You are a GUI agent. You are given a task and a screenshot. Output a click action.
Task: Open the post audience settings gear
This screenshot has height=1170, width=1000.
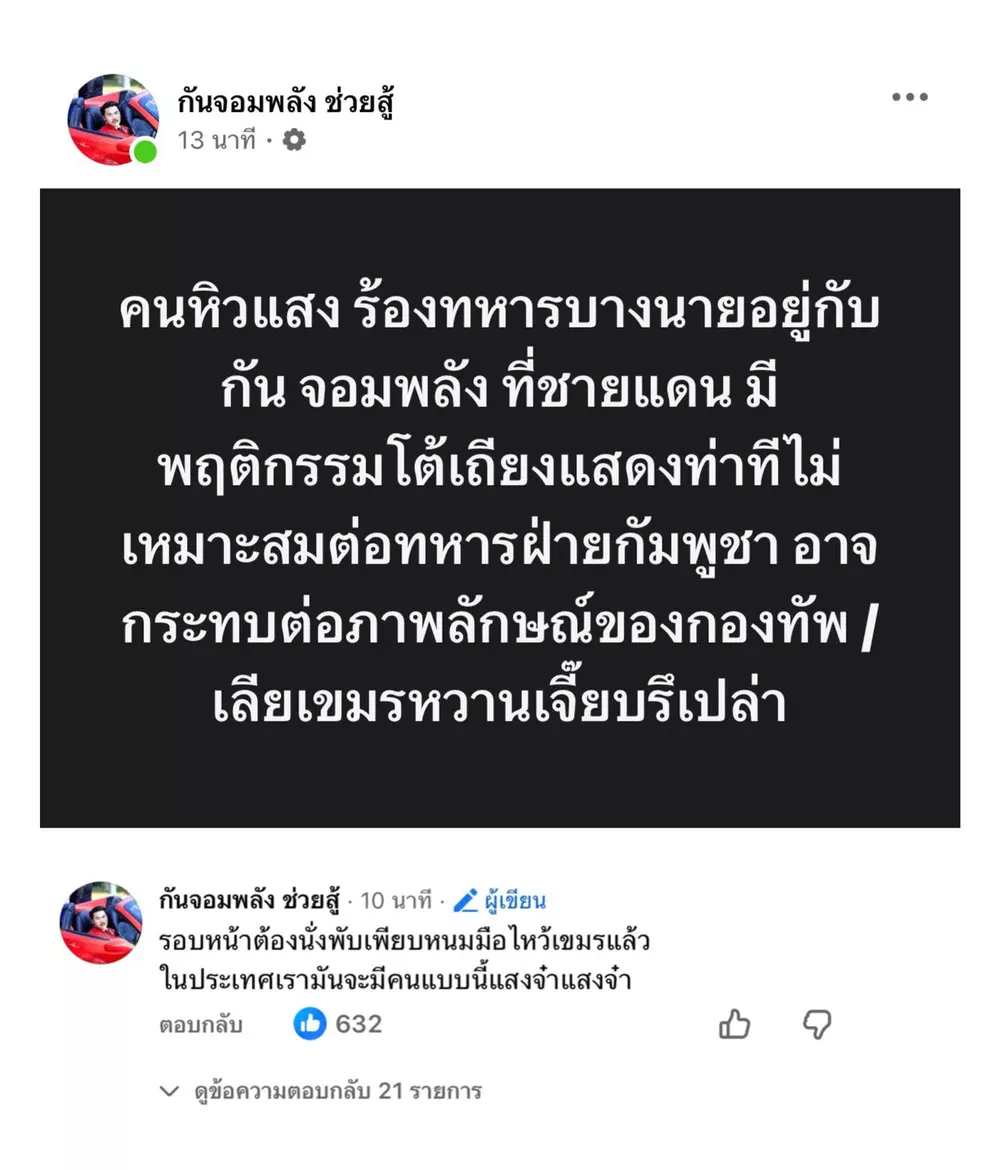point(294,141)
